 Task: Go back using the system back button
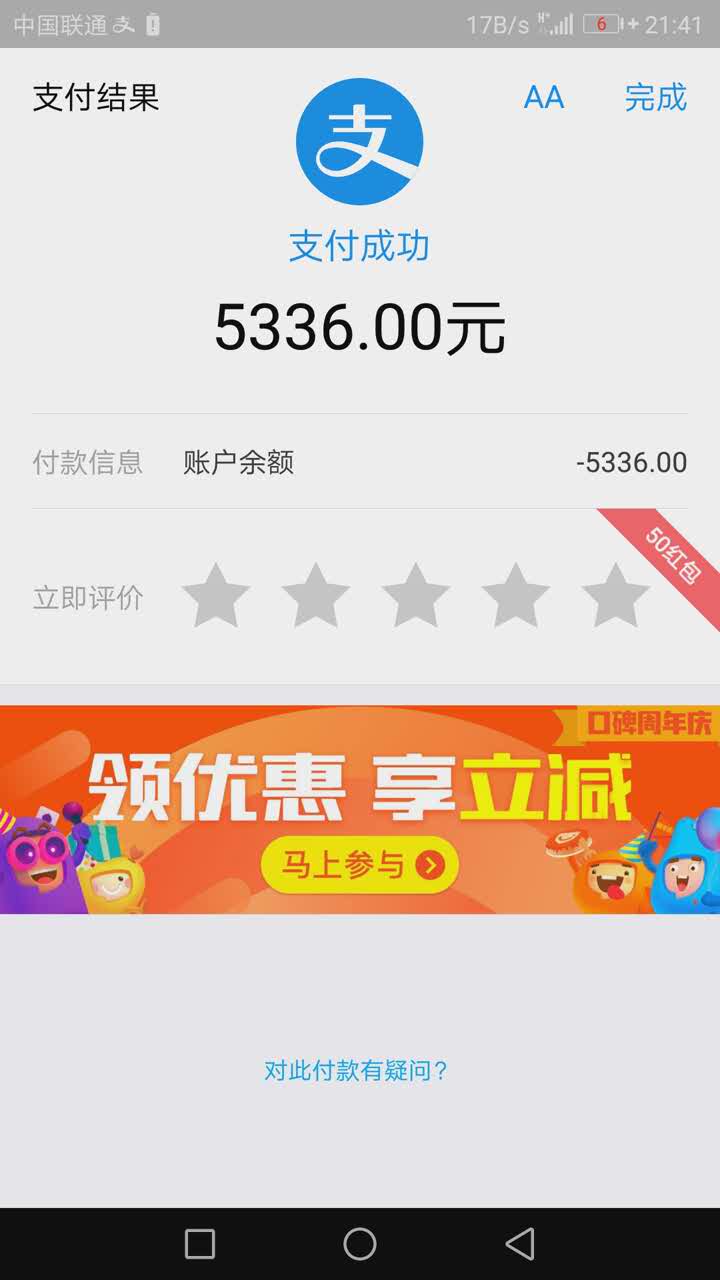coord(520,1244)
